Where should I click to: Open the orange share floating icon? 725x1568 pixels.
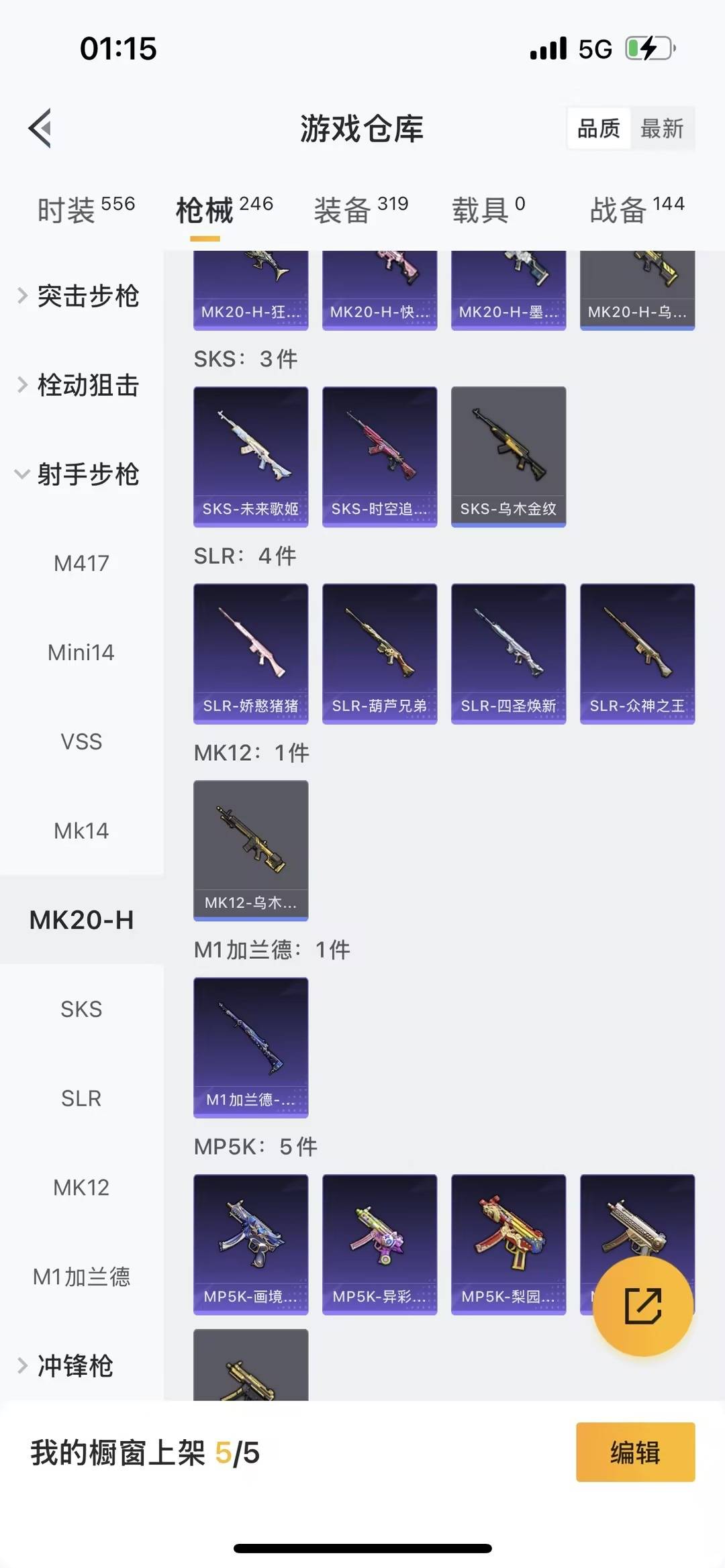point(642,1304)
